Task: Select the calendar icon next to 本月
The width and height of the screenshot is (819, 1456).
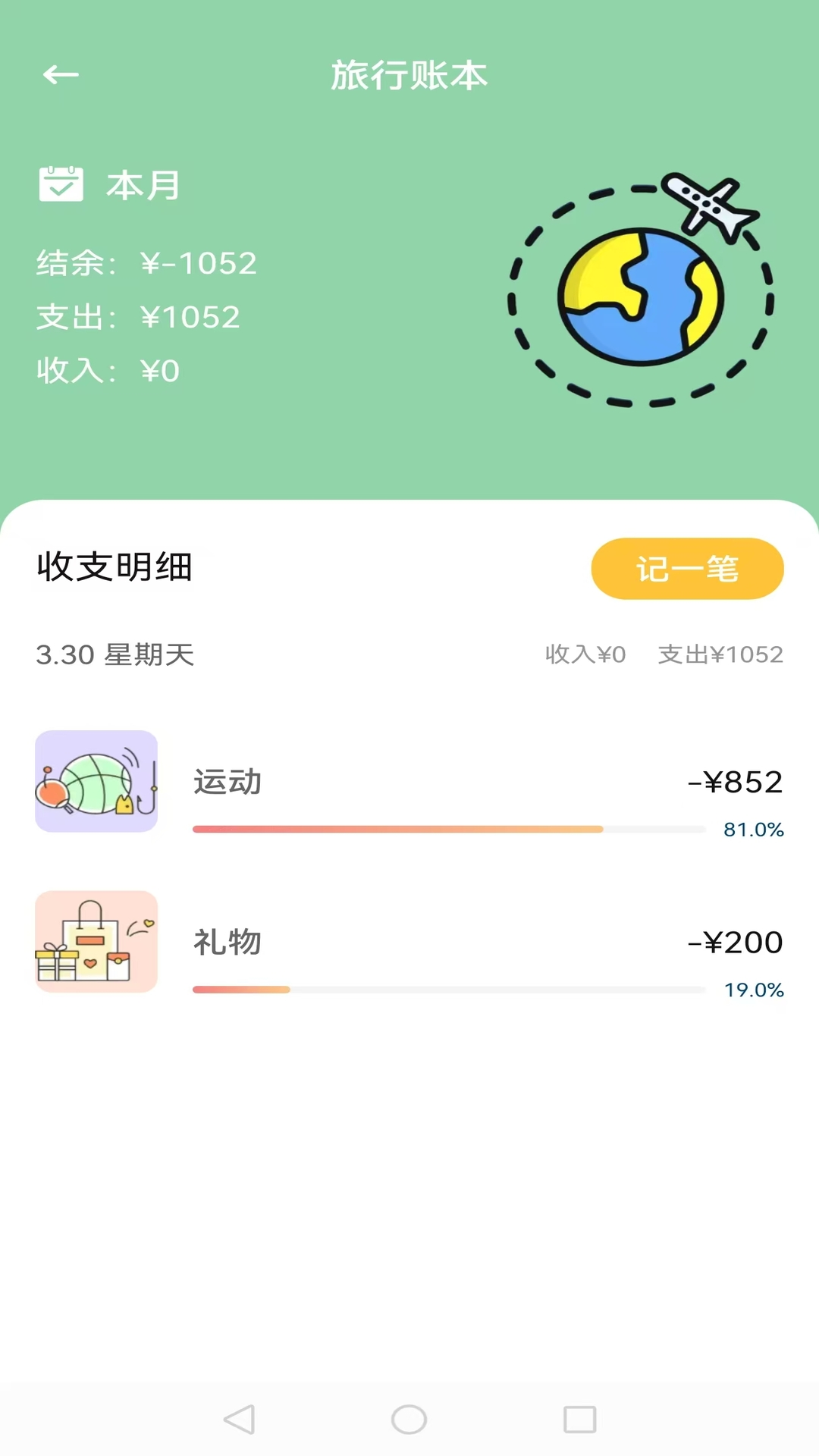Action: pyautogui.click(x=62, y=184)
